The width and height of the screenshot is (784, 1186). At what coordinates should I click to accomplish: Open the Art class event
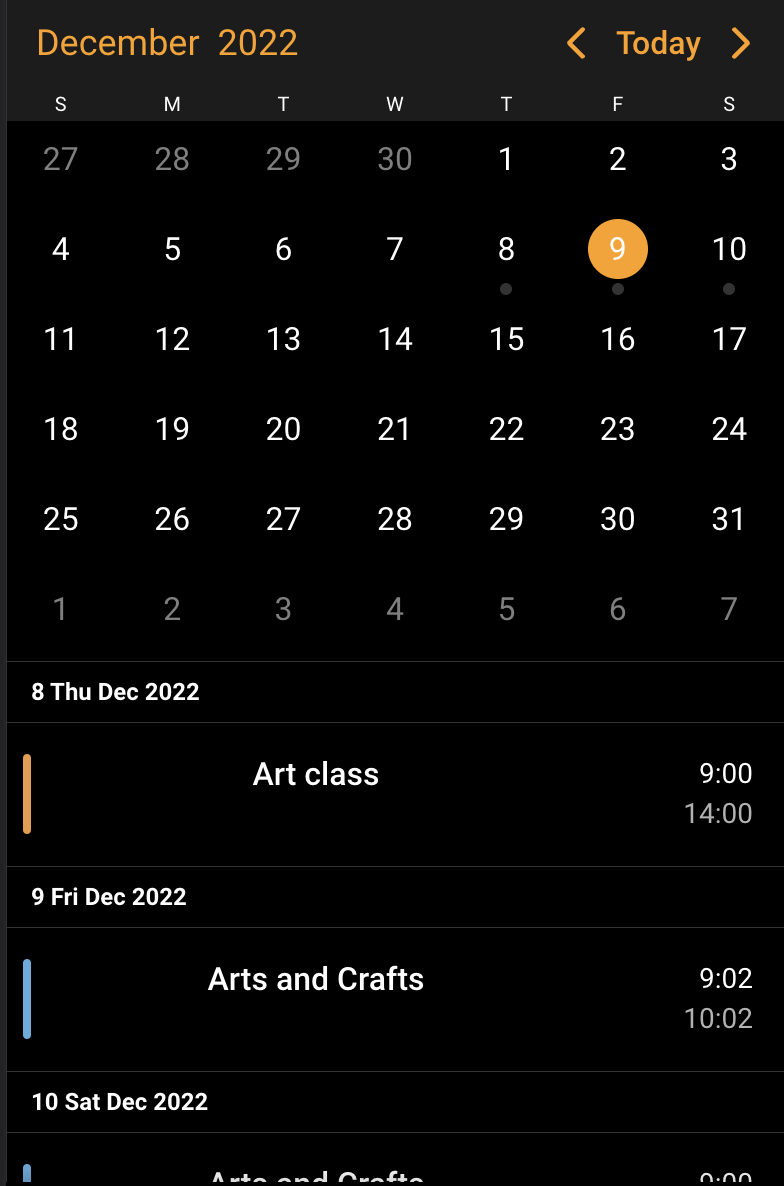(315, 774)
